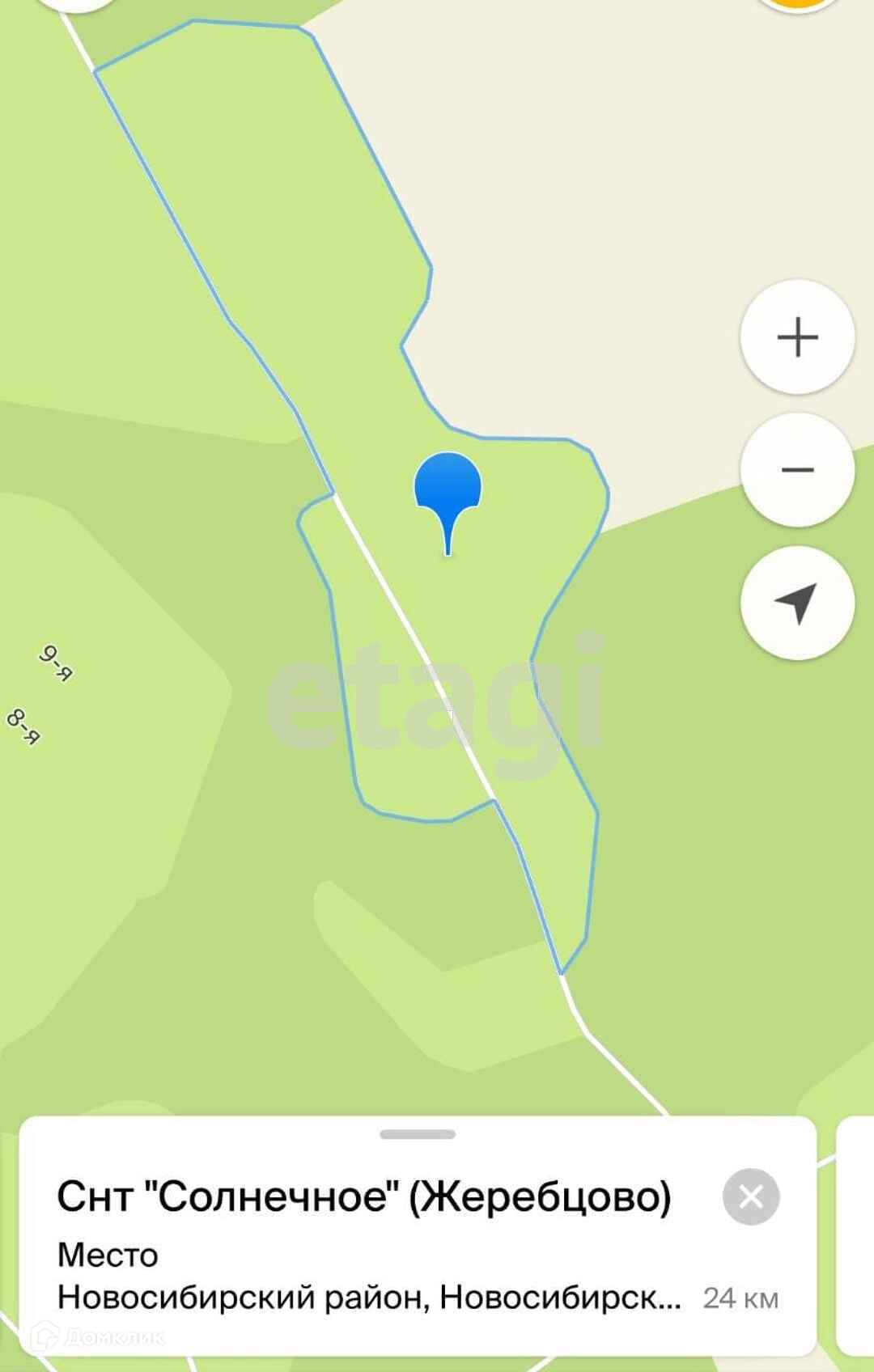The image size is (874, 1372).
Task: Zoom in on the map
Action: pyautogui.click(x=797, y=337)
